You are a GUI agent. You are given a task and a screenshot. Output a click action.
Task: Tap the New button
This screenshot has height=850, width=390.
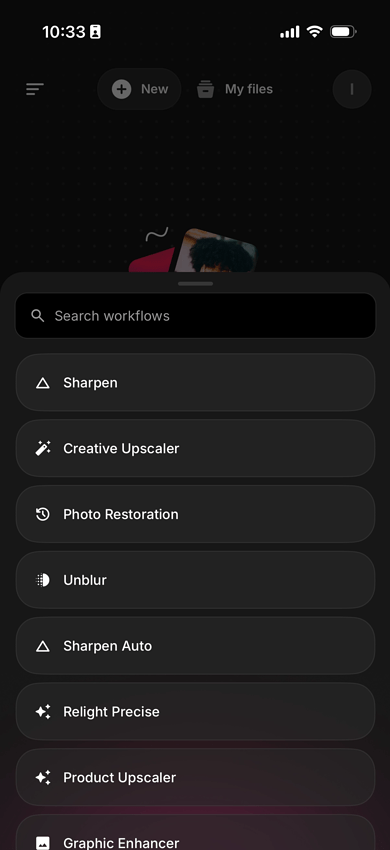click(139, 89)
